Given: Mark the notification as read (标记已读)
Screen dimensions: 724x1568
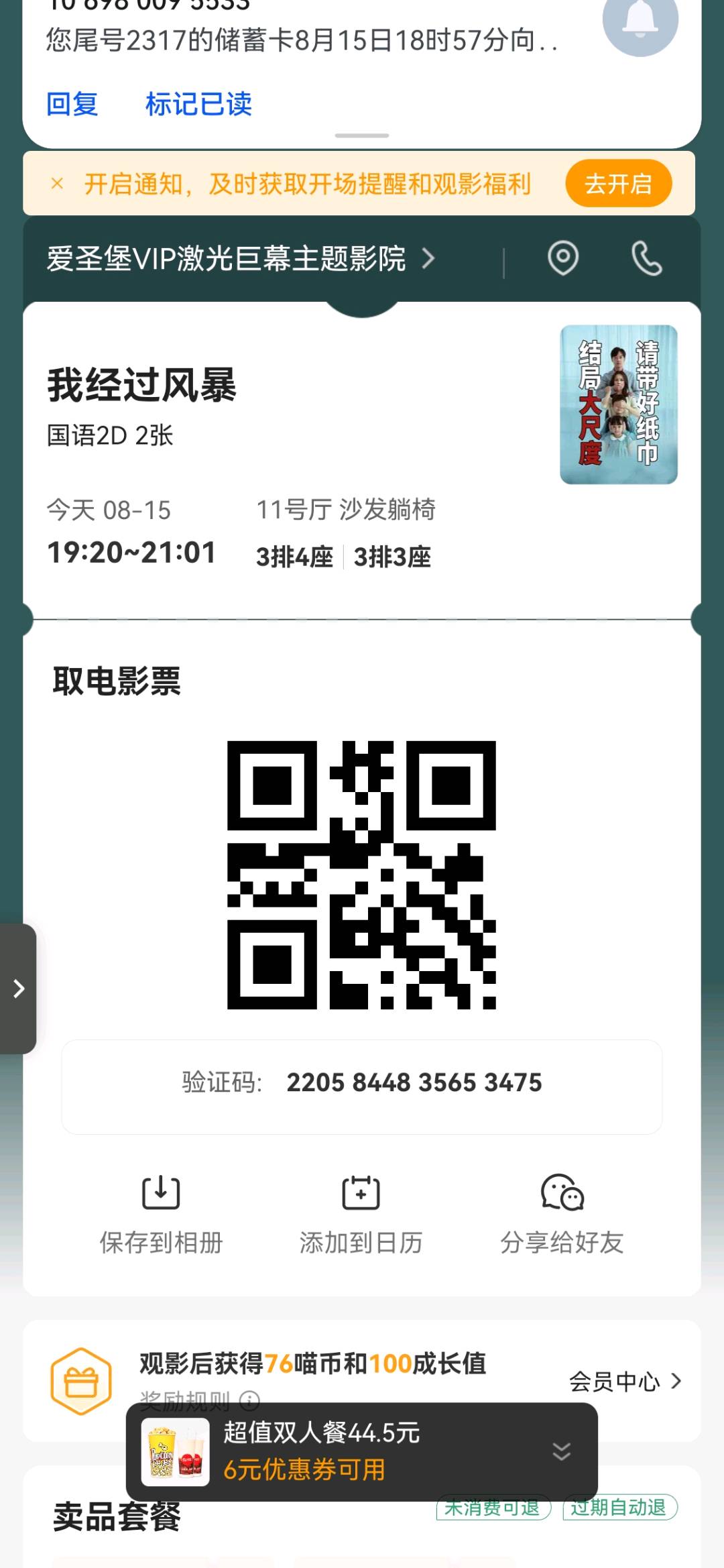Looking at the screenshot, I should (x=198, y=105).
